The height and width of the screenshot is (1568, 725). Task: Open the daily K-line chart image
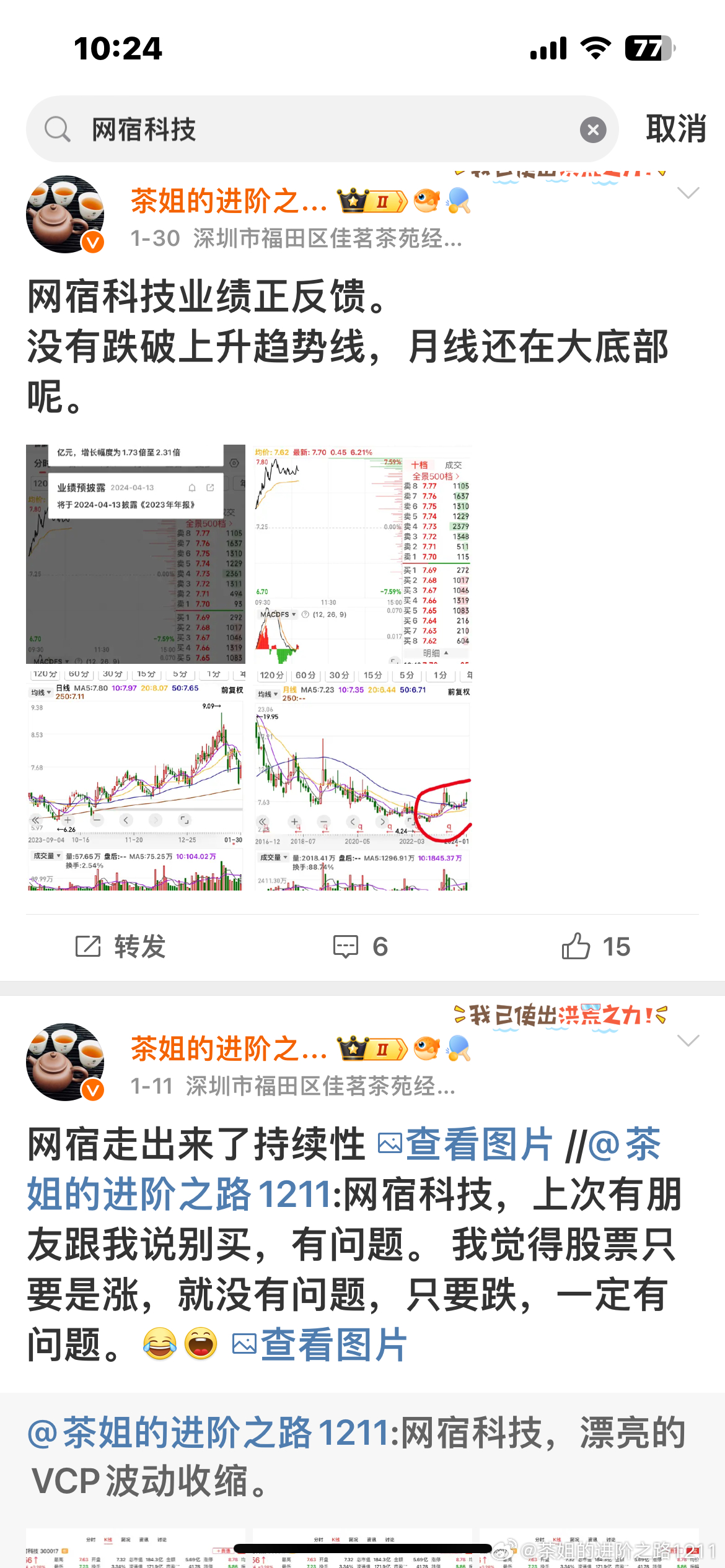[135, 779]
